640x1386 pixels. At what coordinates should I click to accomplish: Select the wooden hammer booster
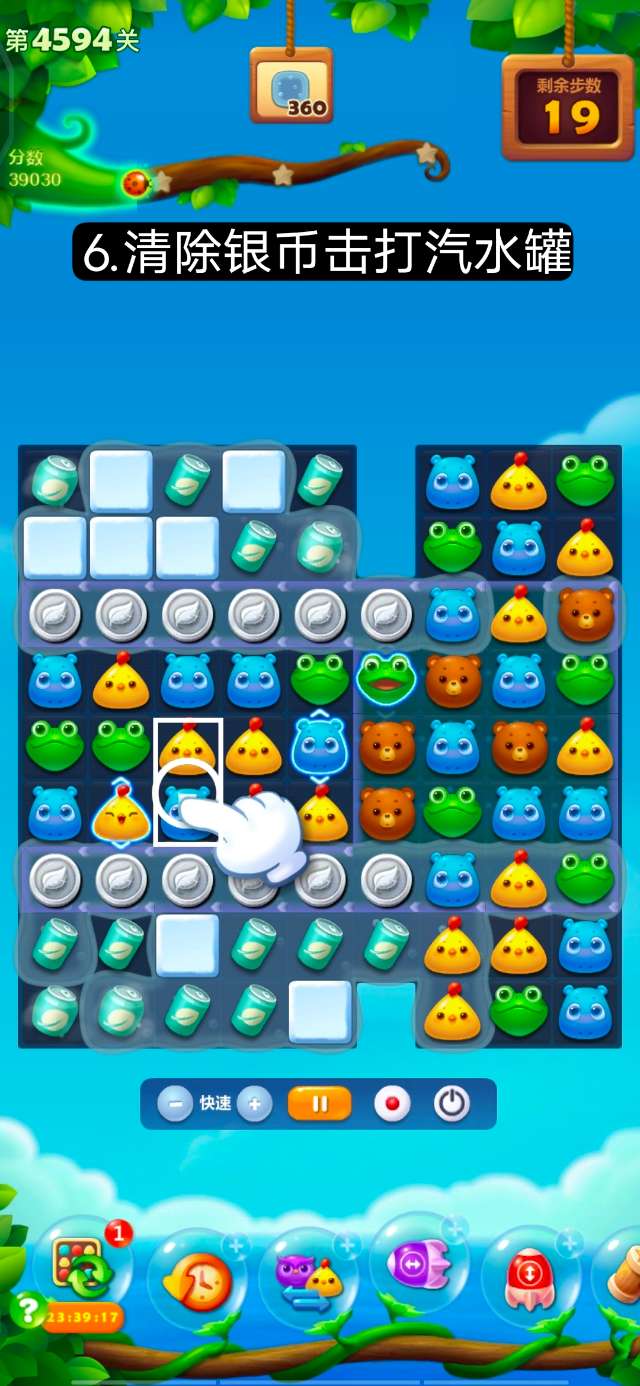point(622,1275)
